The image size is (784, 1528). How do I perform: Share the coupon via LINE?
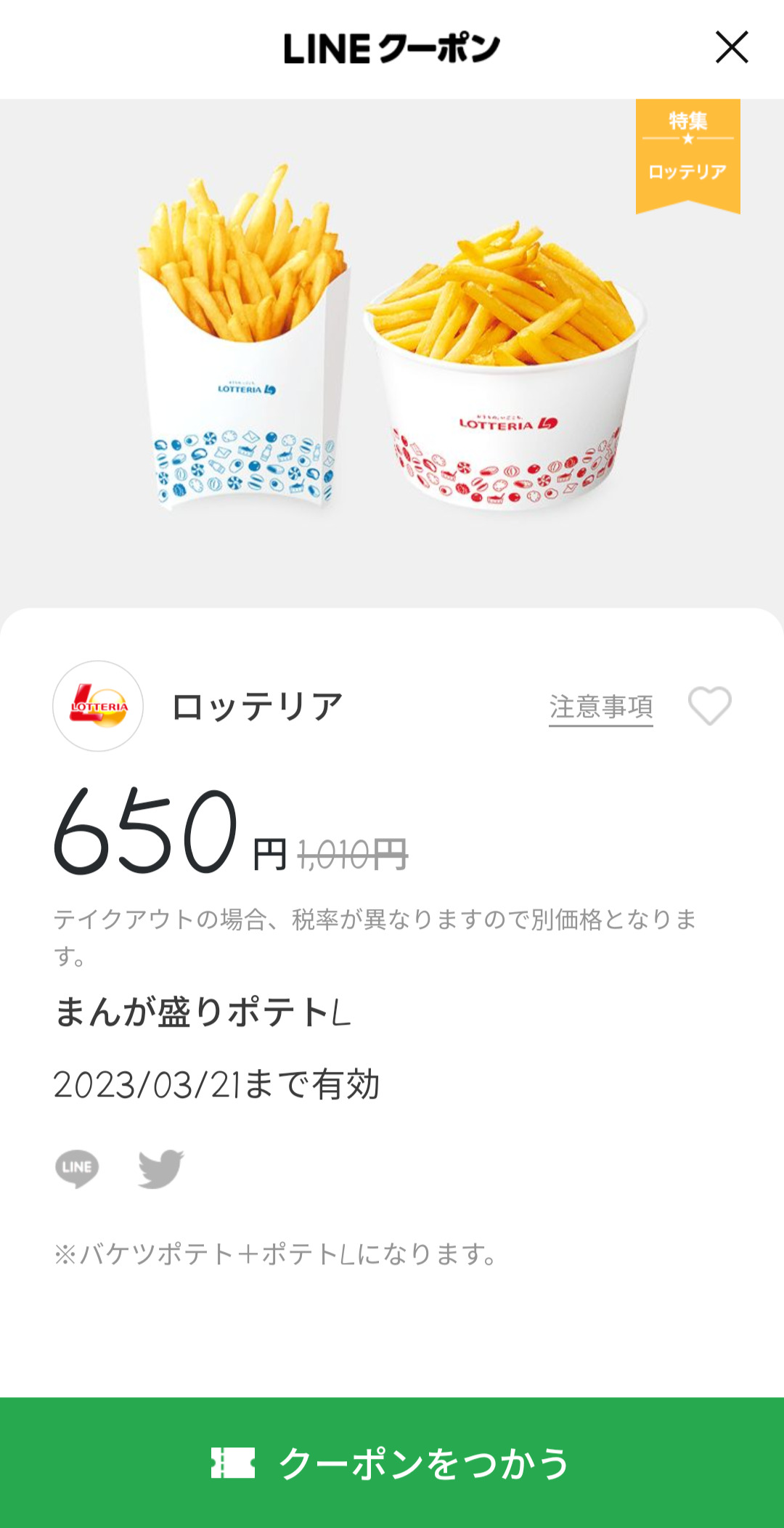click(x=77, y=1169)
